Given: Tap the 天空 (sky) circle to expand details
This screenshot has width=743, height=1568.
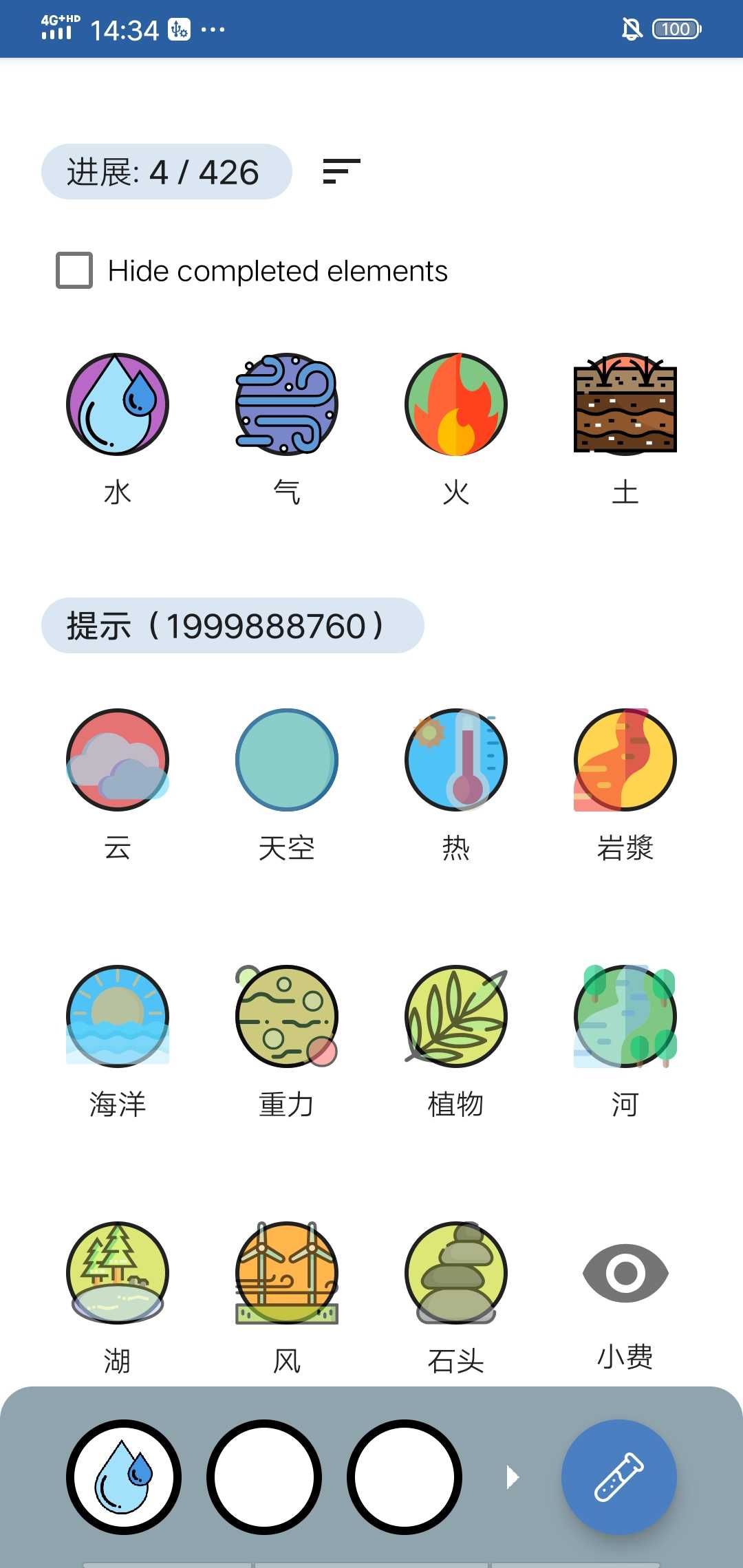Looking at the screenshot, I should tap(286, 759).
